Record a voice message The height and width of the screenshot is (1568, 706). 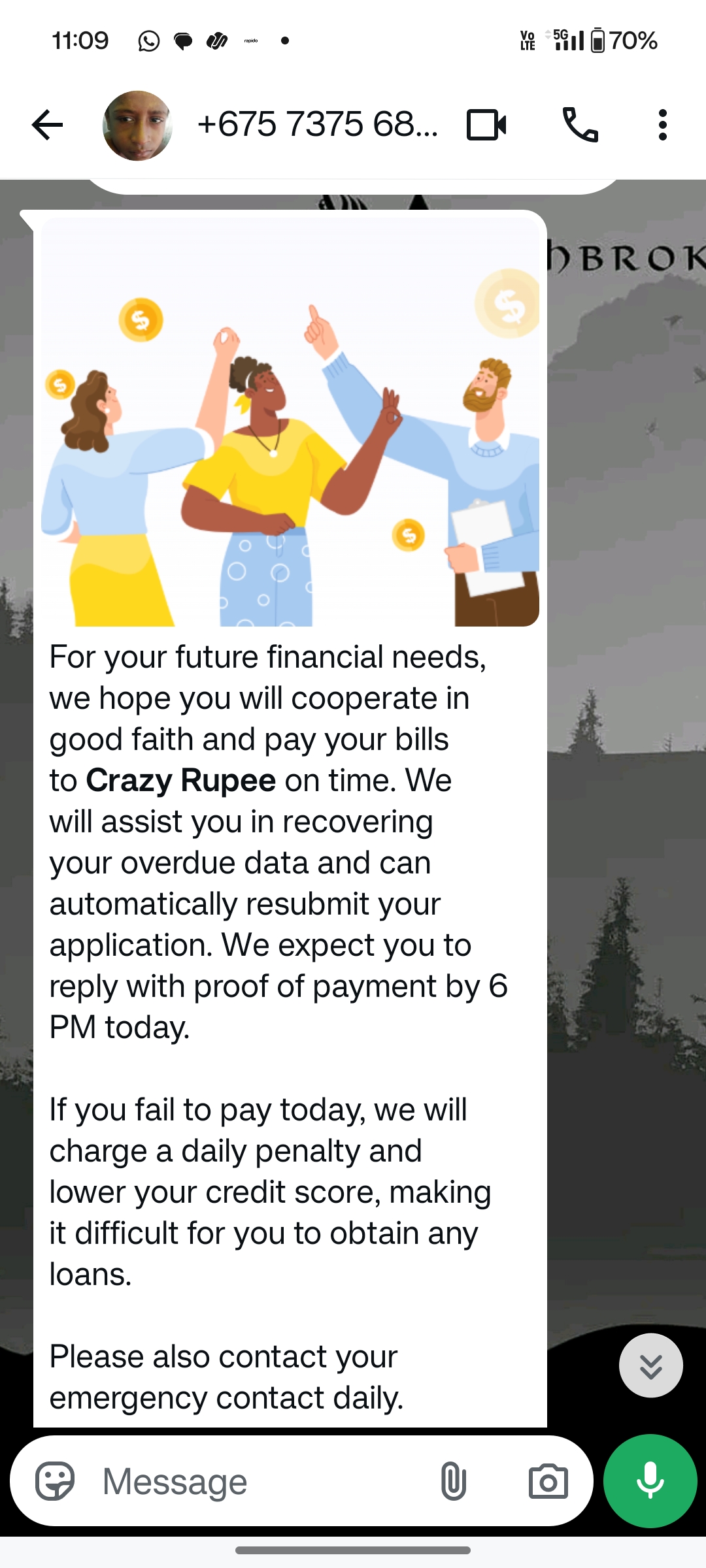pos(650,1481)
